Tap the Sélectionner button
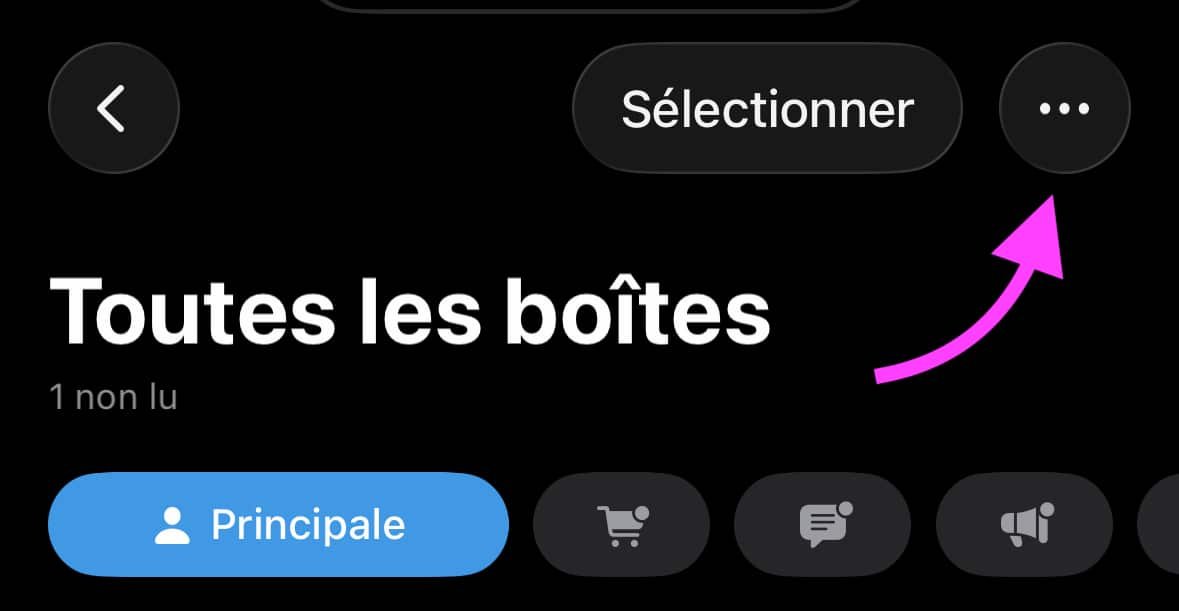Screen dimensions: 1179x611 767,108
